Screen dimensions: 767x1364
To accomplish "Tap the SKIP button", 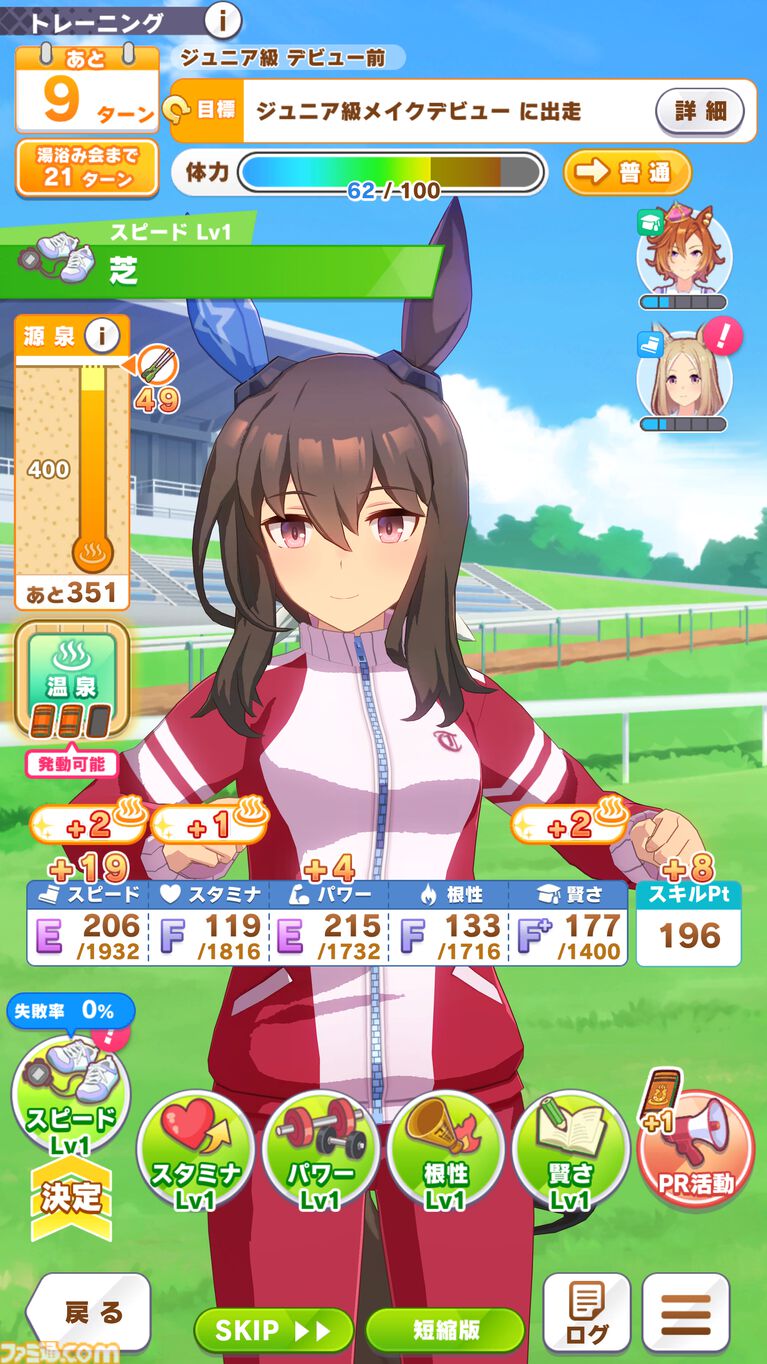I will [x=273, y=1330].
